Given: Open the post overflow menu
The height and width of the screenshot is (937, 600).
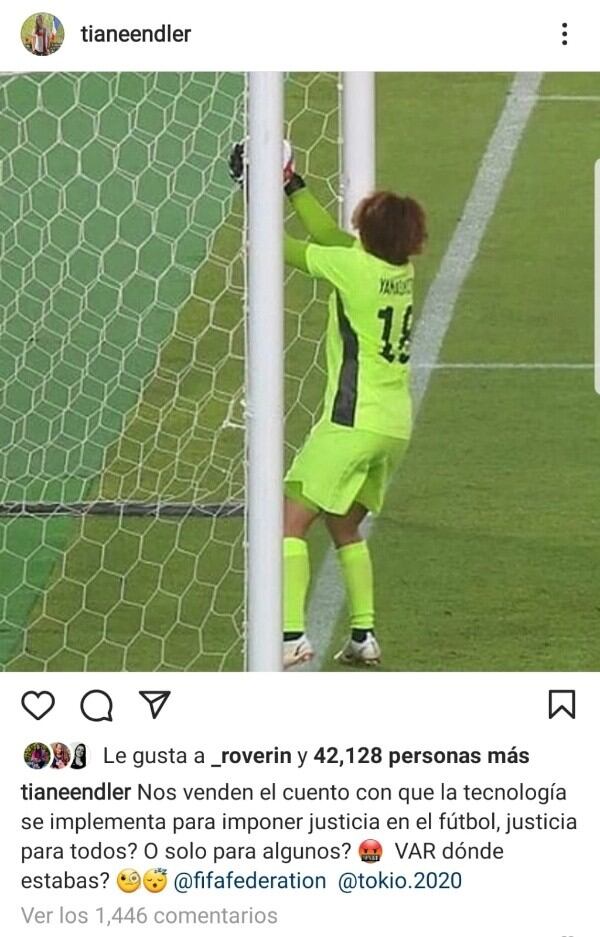Looking at the screenshot, I should (565, 34).
